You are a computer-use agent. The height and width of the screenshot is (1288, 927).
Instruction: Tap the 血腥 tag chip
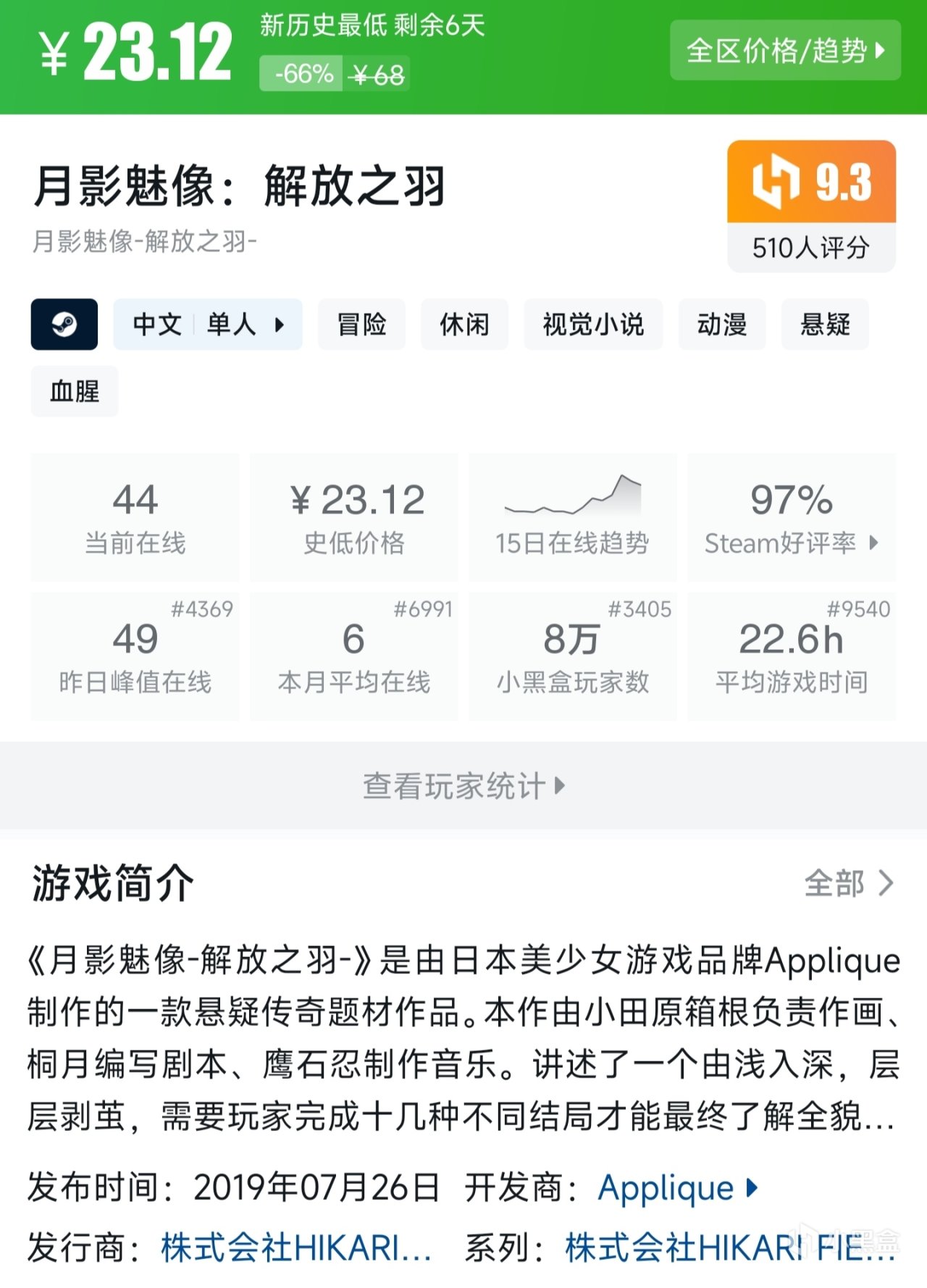click(x=75, y=392)
